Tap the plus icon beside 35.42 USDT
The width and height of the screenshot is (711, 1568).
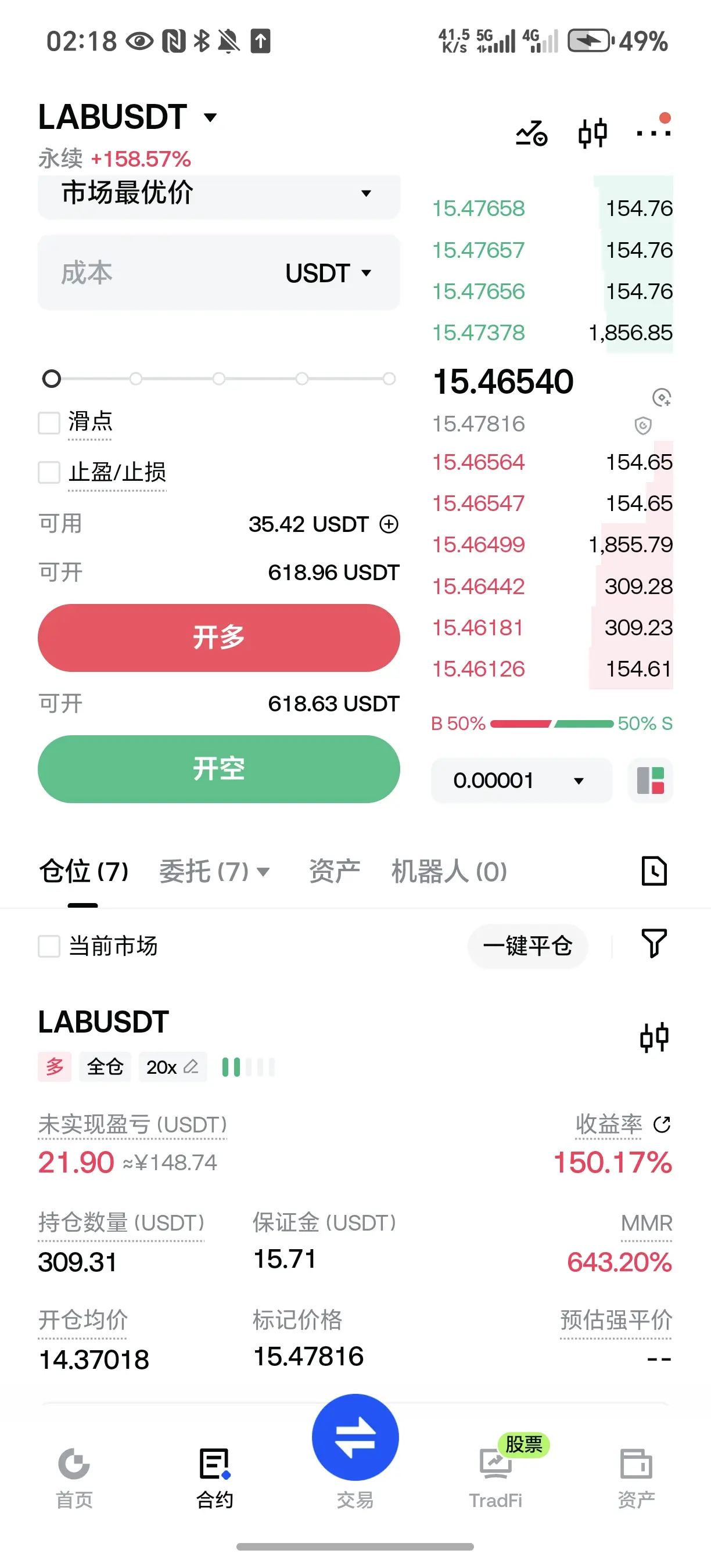tap(389, 524)
